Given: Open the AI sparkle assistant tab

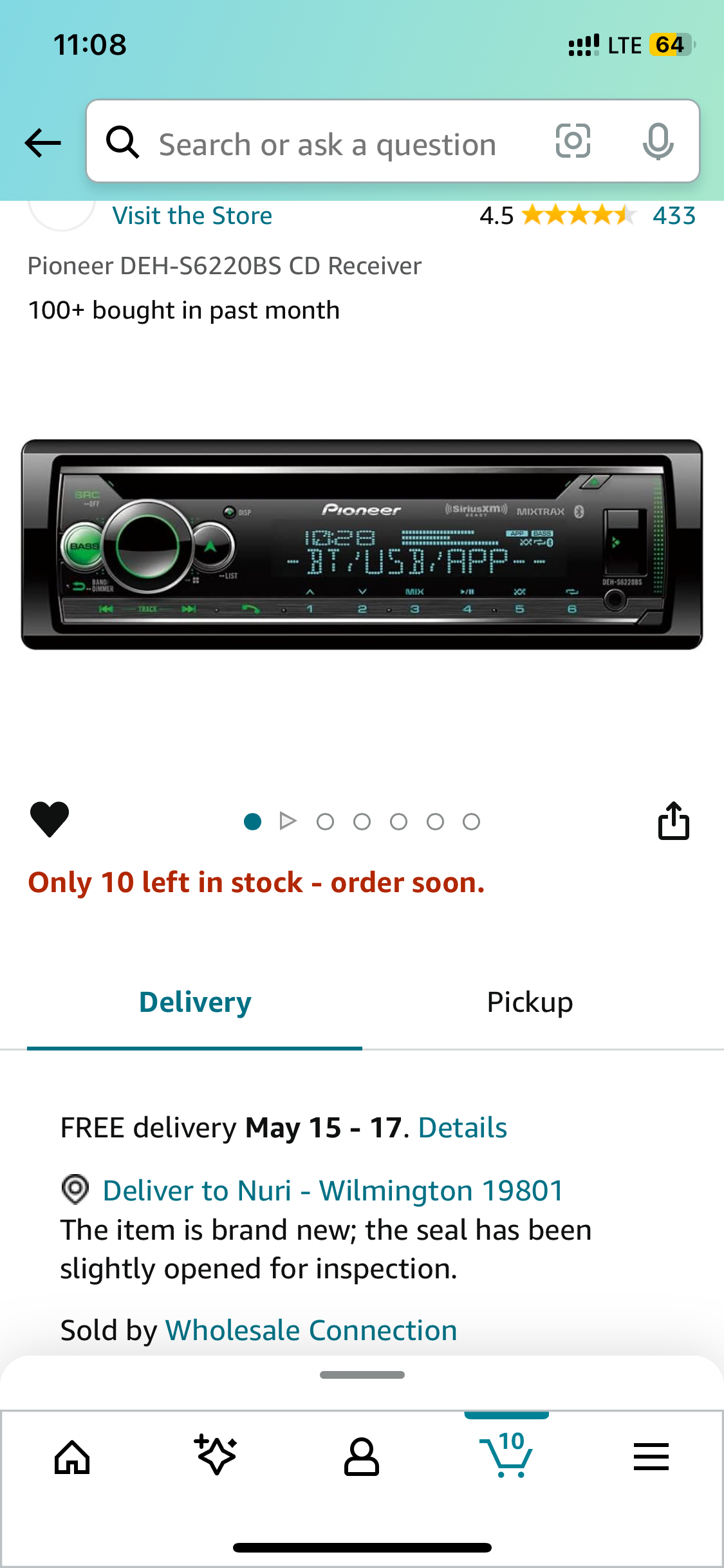Looking at the screenshot, I should point(216,1456).
